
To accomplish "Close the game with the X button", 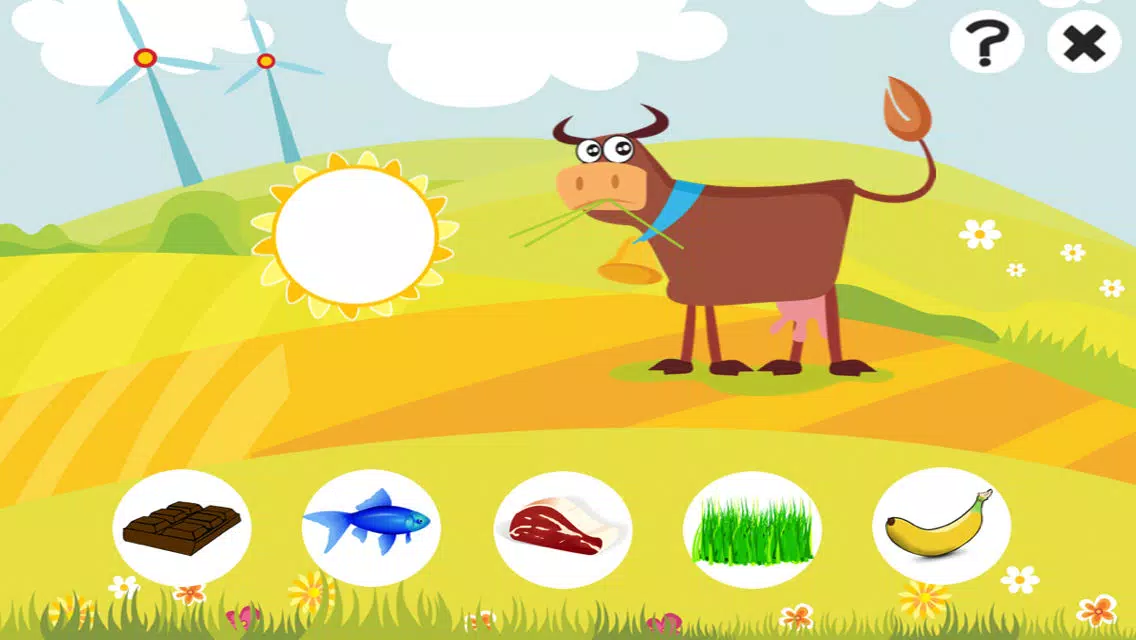I will 1084,43.
